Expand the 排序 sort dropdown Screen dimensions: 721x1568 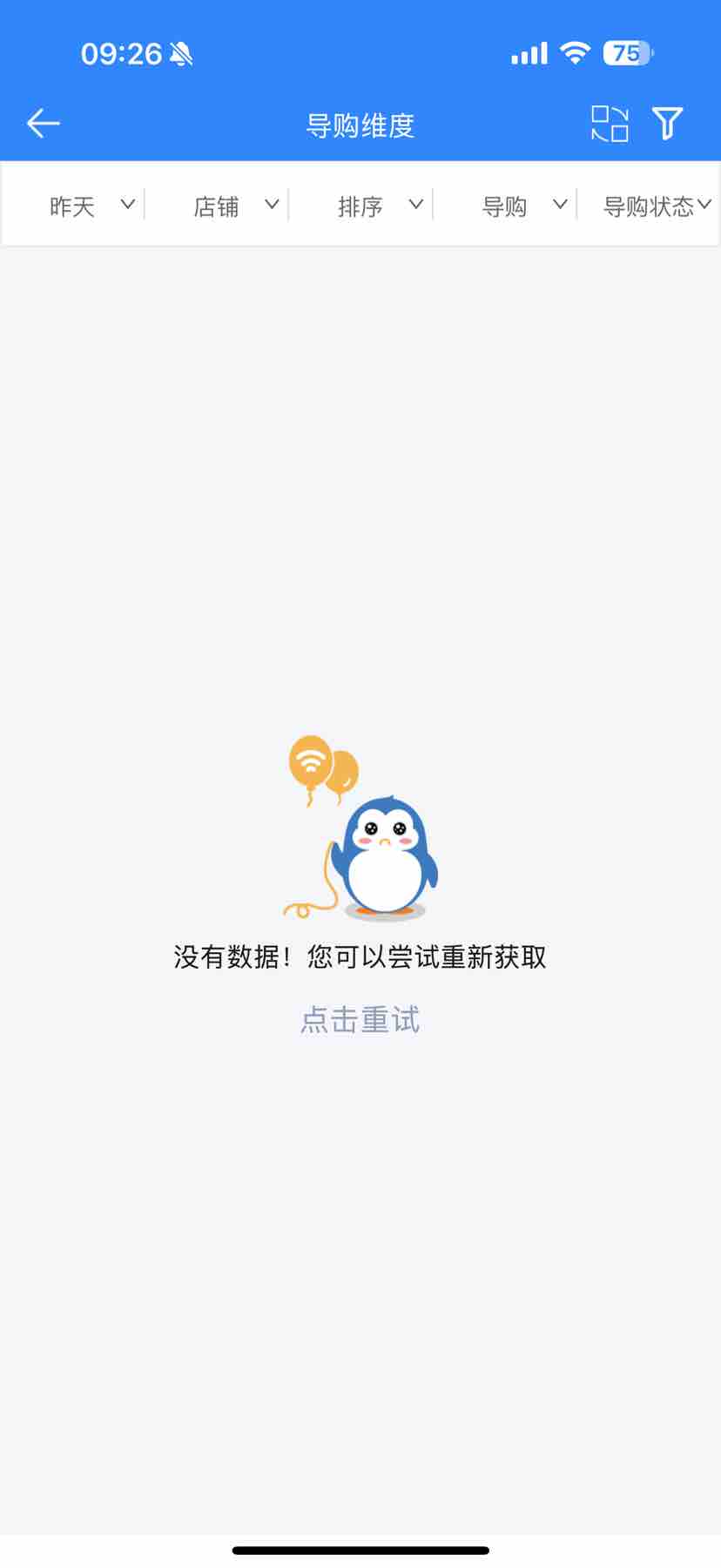point(380,206)
